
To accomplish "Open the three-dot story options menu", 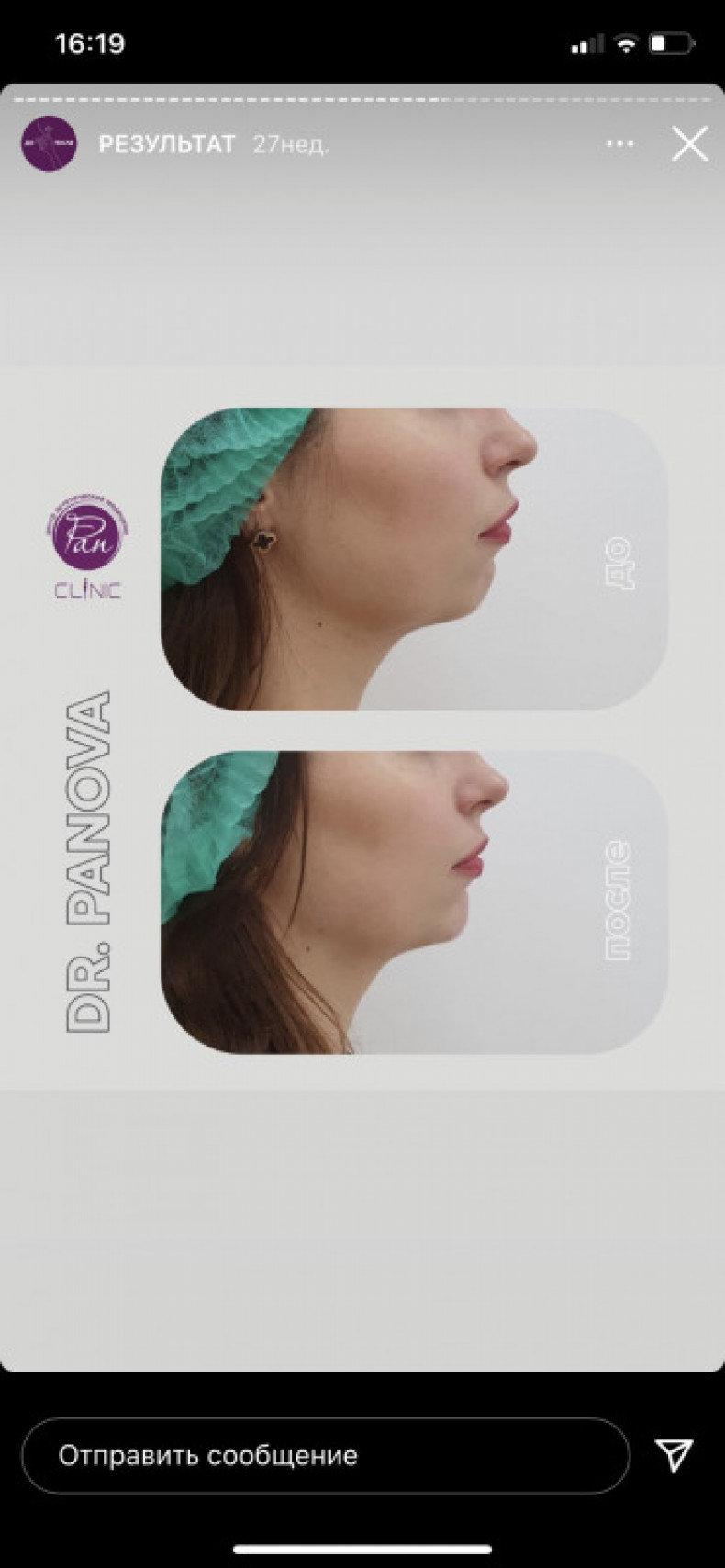I will point(619,144).
